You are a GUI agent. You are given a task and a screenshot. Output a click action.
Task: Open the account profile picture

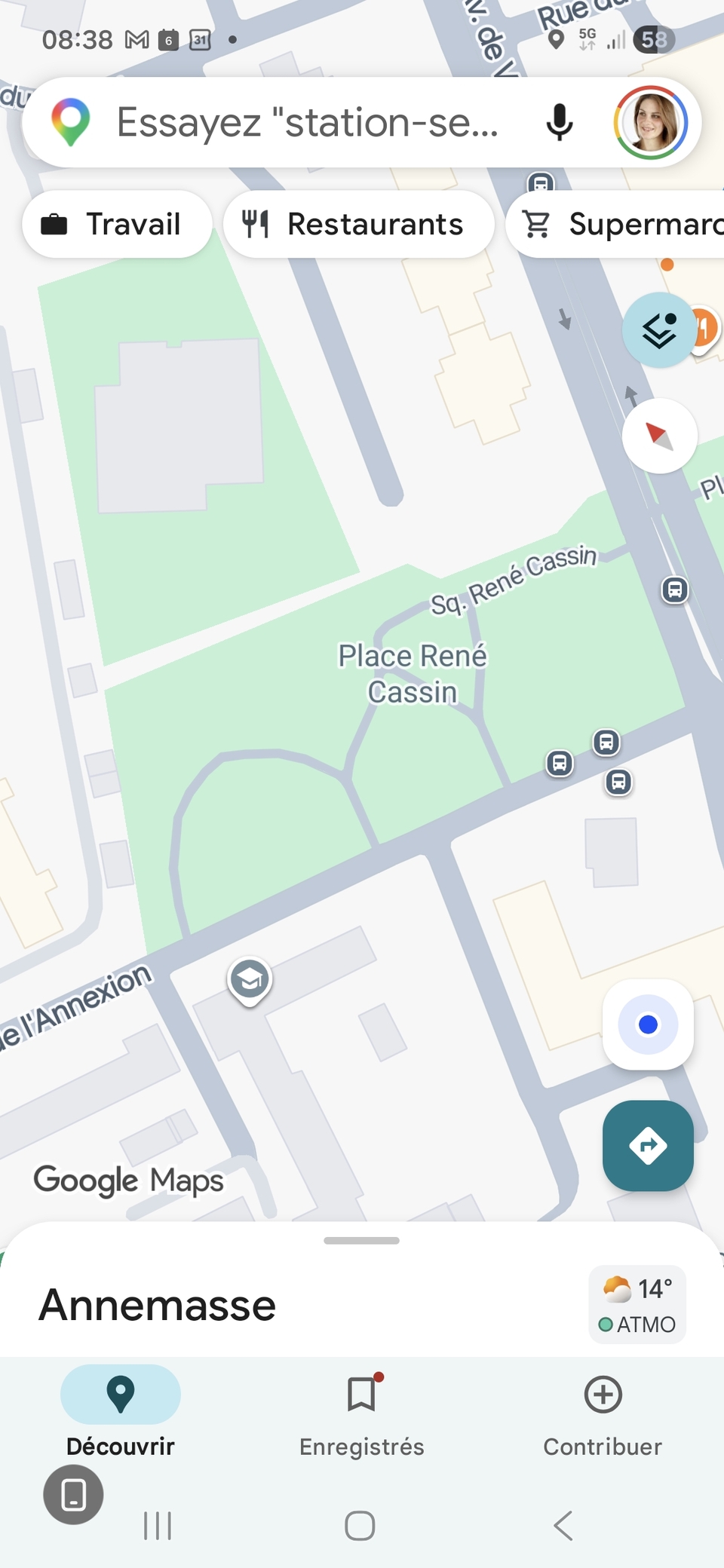(652, 122)
